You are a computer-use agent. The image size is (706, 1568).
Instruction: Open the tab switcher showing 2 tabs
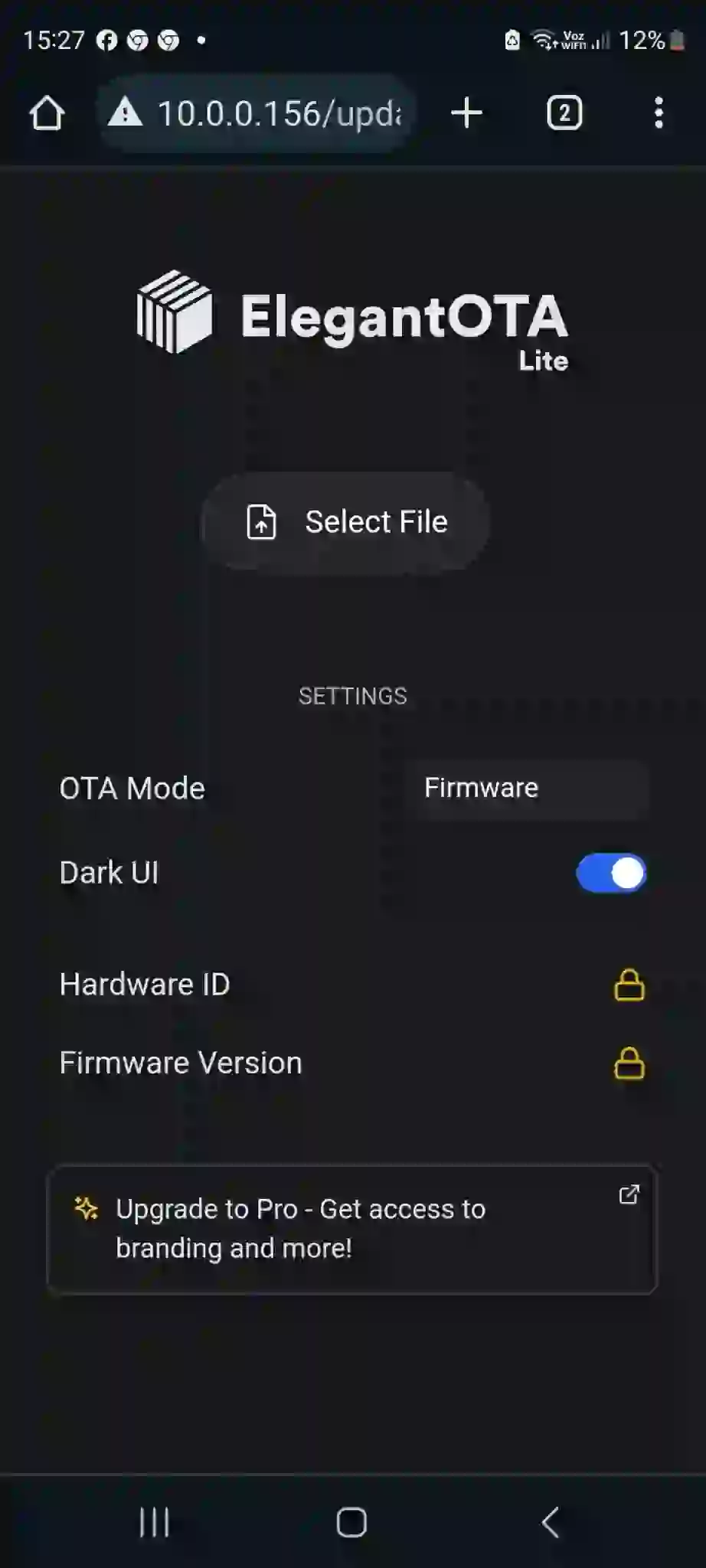coord(564,113)
